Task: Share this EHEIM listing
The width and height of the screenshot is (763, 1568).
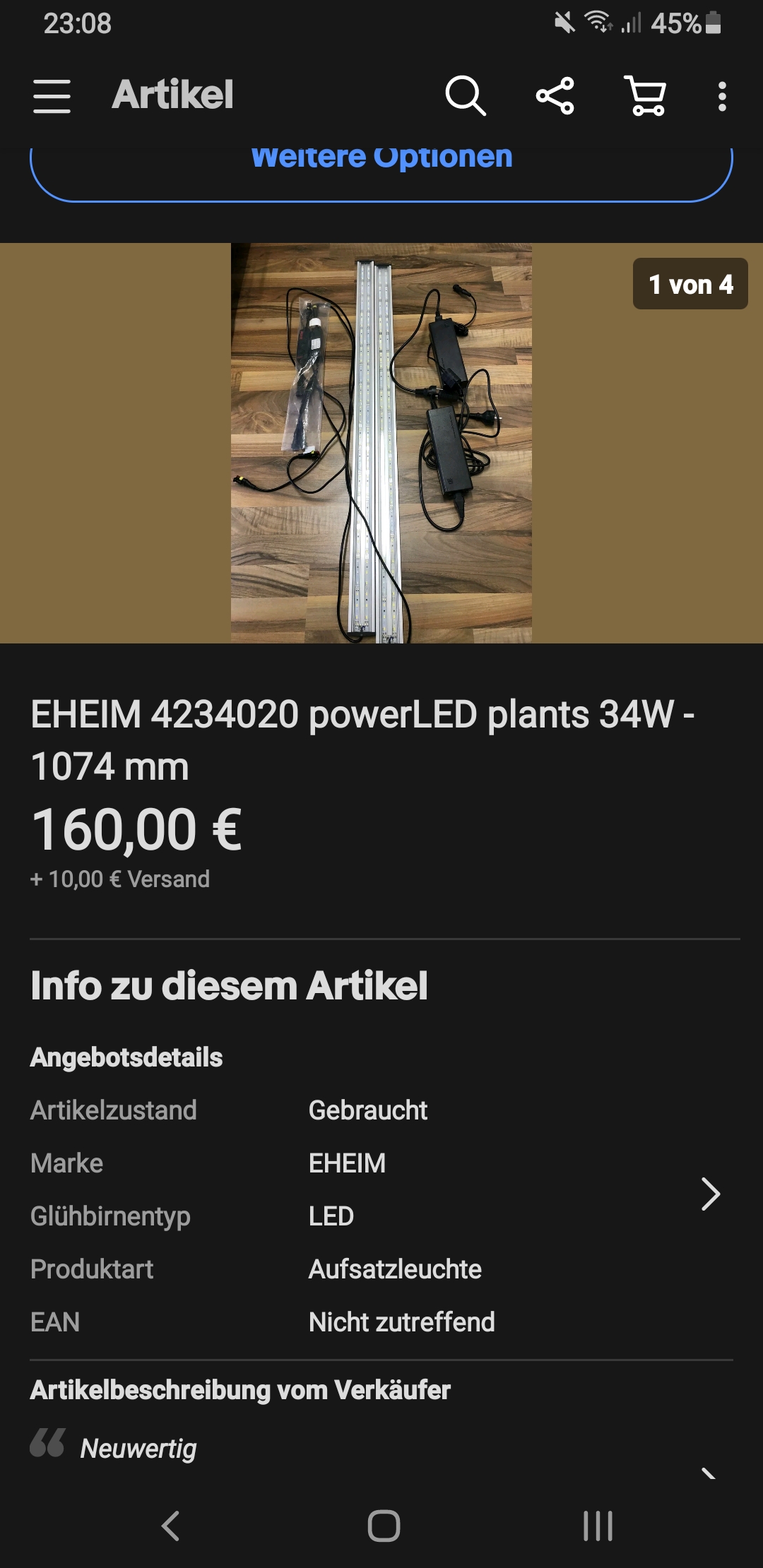Action: pos(555,96)
